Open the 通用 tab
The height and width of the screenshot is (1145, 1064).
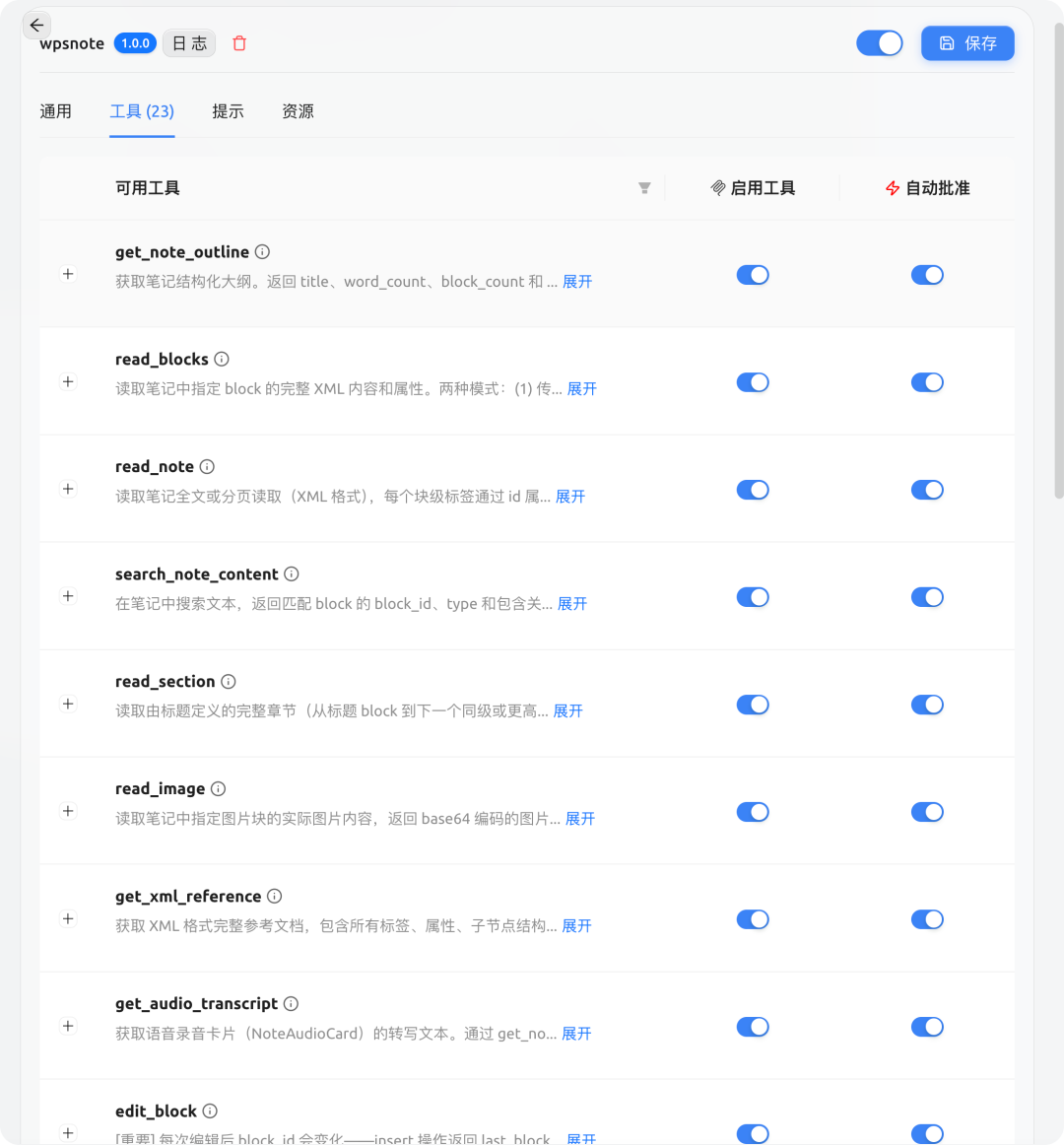(56, 111)
